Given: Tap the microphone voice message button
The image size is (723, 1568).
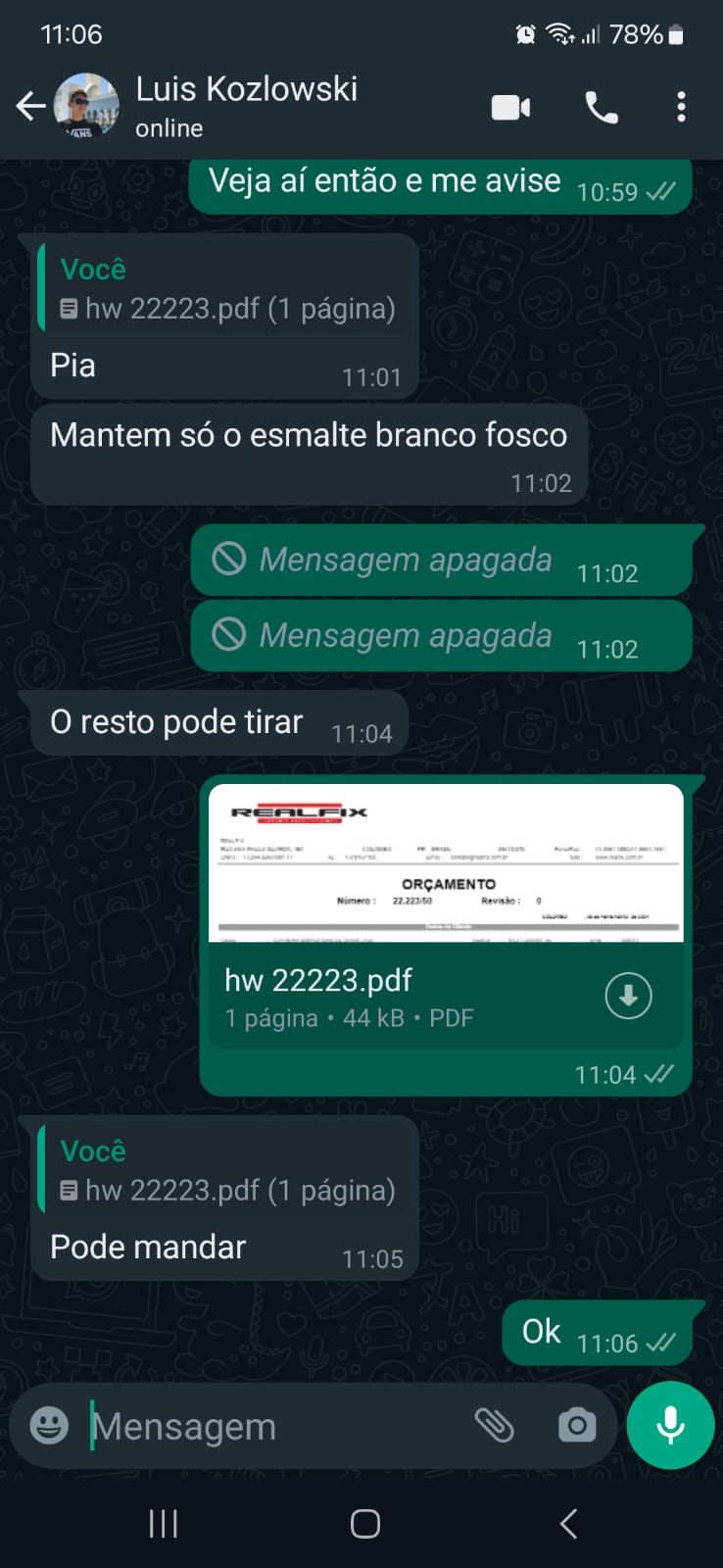Looking at the screenshot, I should coord(671,1426).
